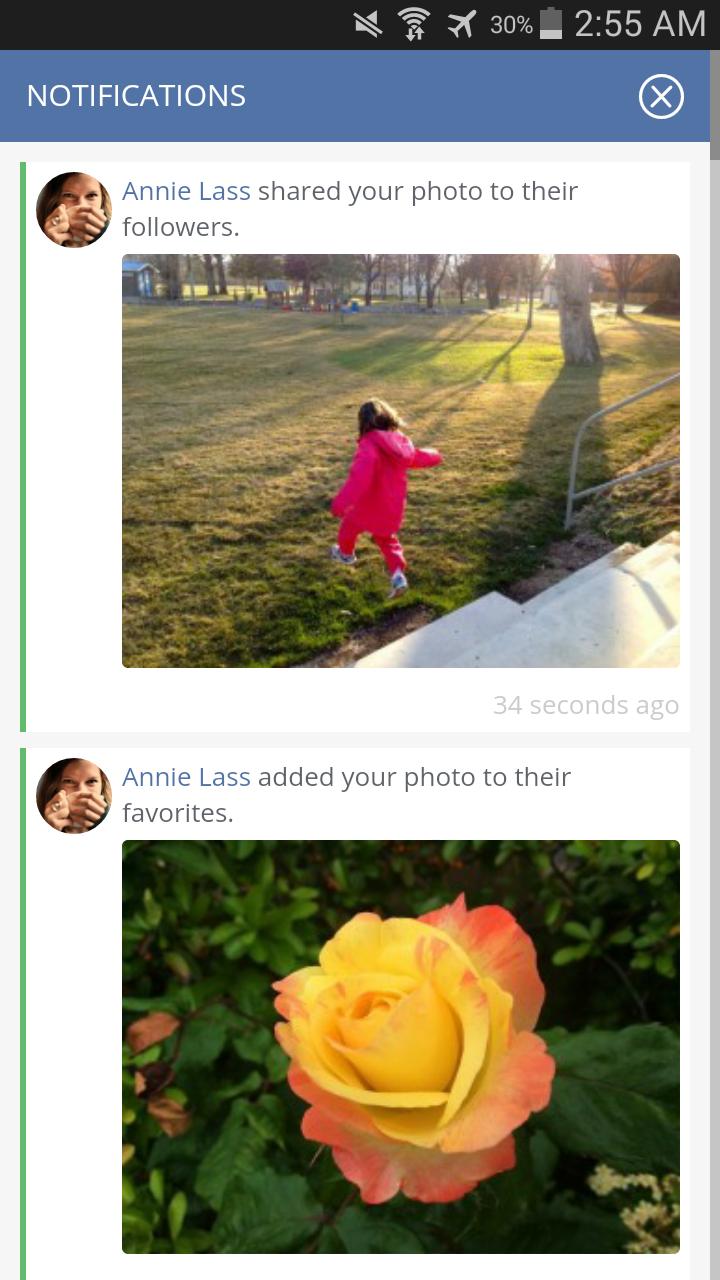Tap the green unread indicator on the first notification
The width and height of the screenshot is (720, 1280).
tap(23, 440)
